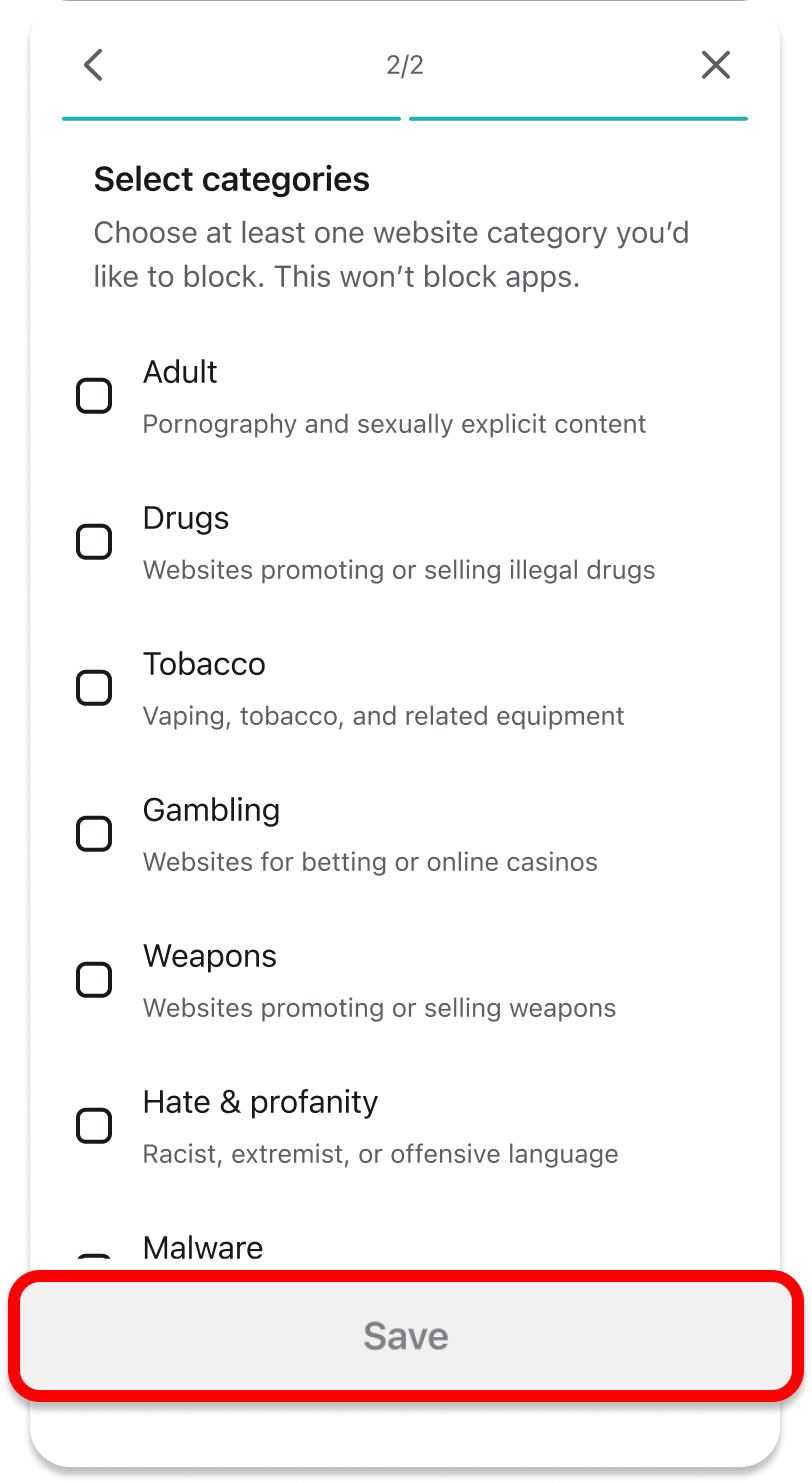Select the Drugs category checkbox

coord(95,542)
